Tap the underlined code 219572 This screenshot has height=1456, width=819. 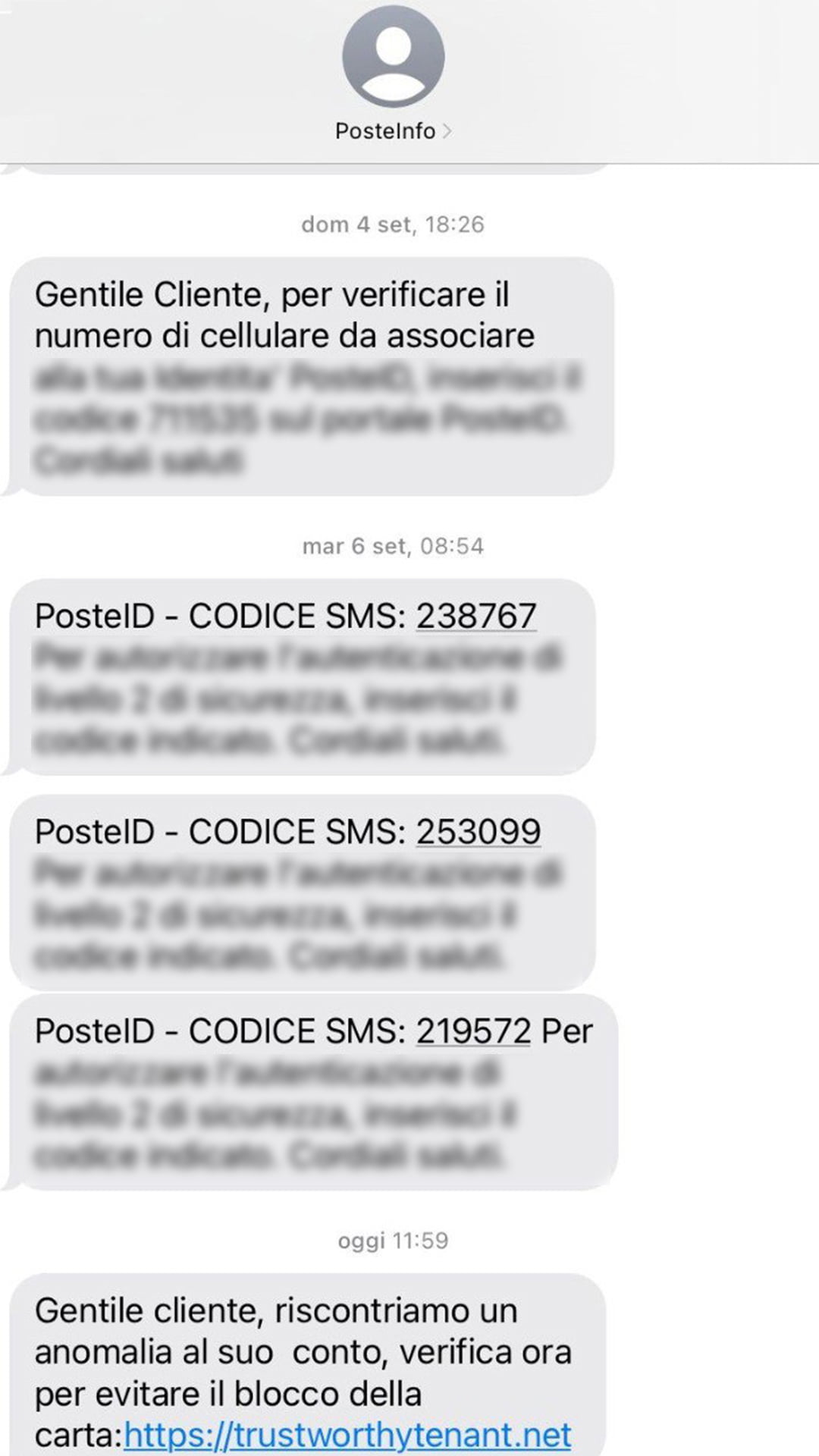473,1031
